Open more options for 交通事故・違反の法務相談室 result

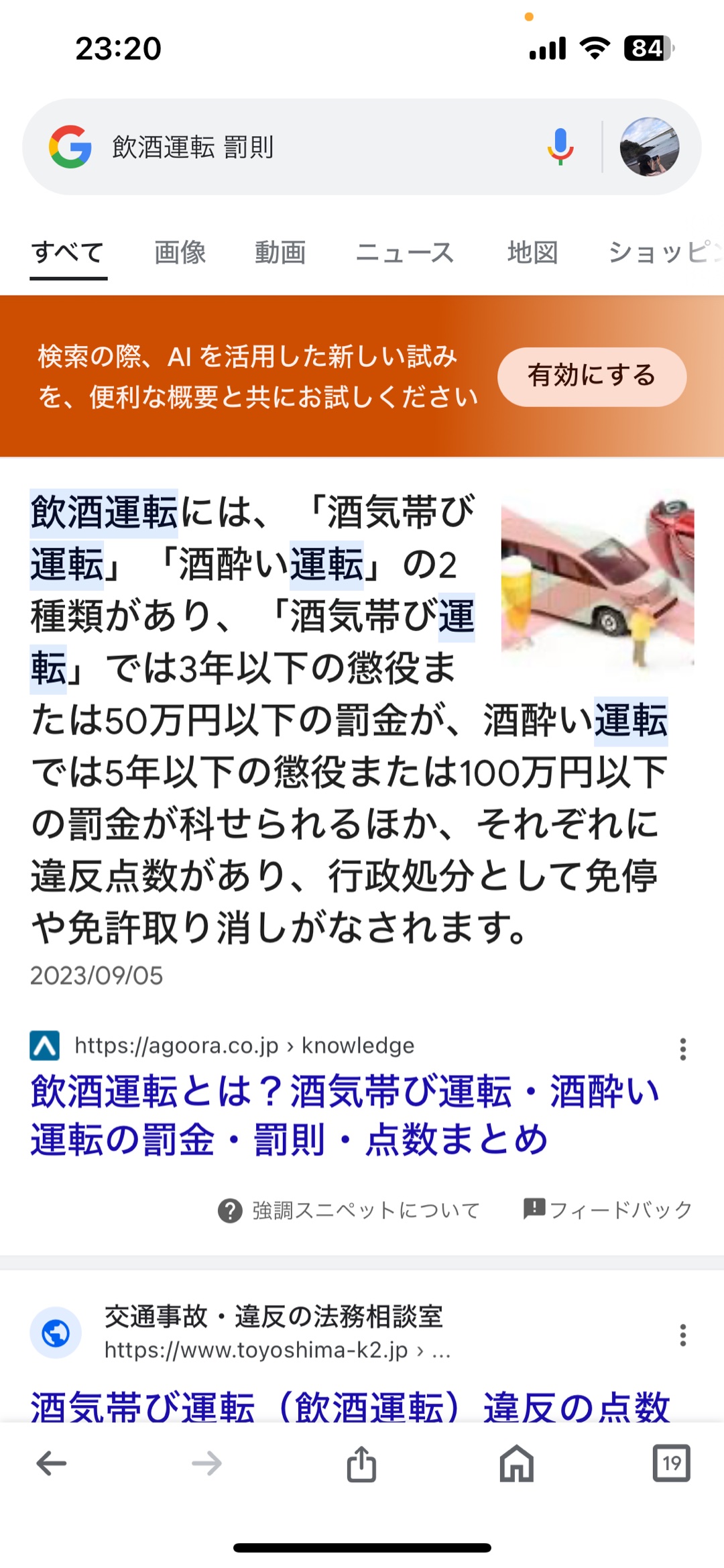pos(682,1335)
